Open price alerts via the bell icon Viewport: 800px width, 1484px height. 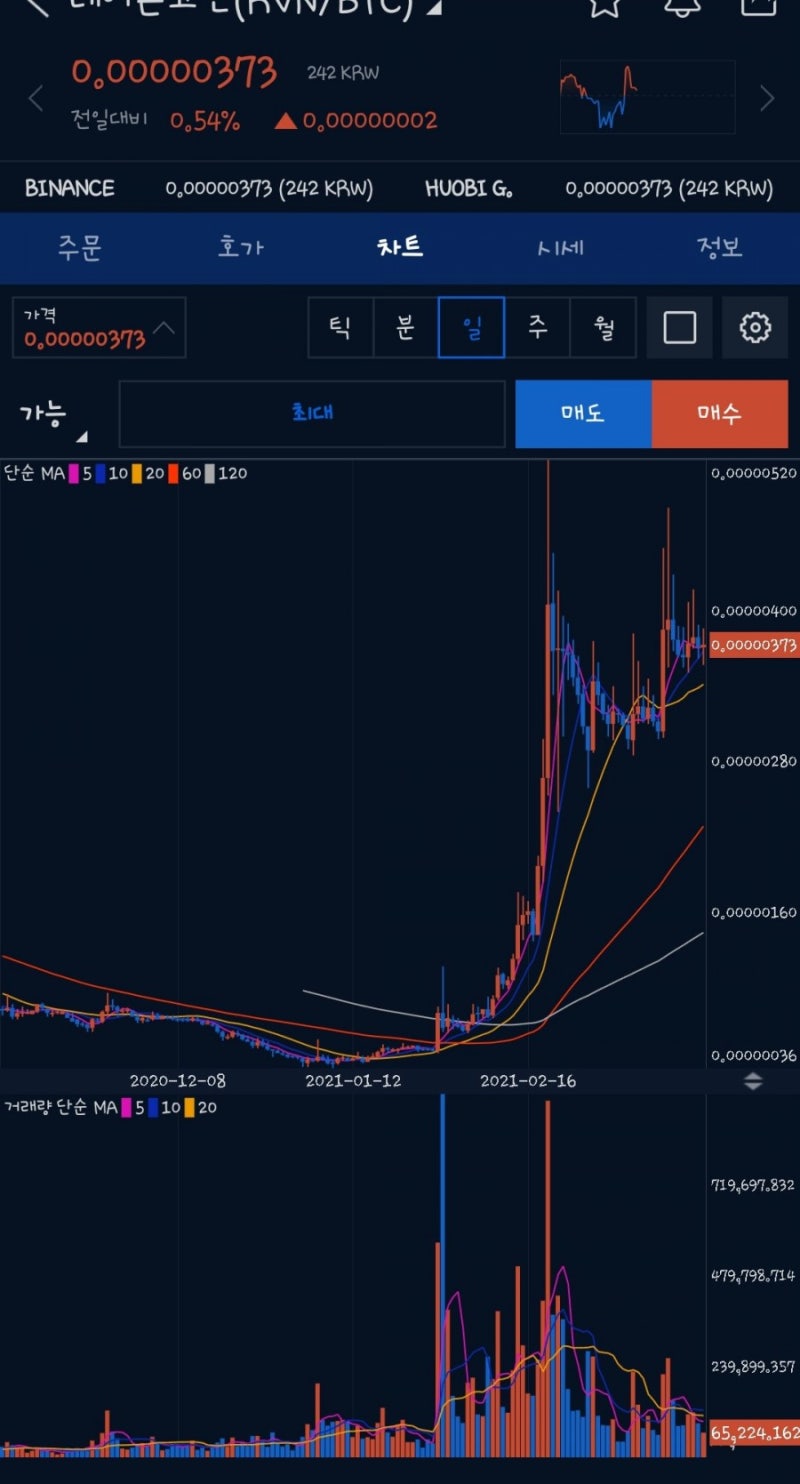[683, 8]
